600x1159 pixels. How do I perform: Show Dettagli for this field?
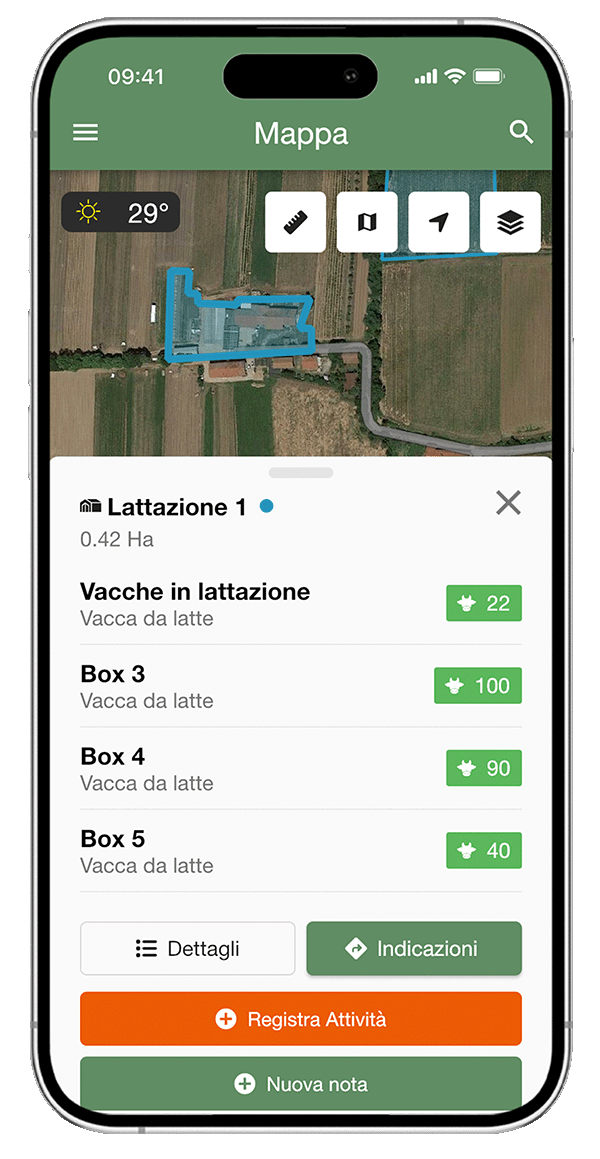point(188,948)
